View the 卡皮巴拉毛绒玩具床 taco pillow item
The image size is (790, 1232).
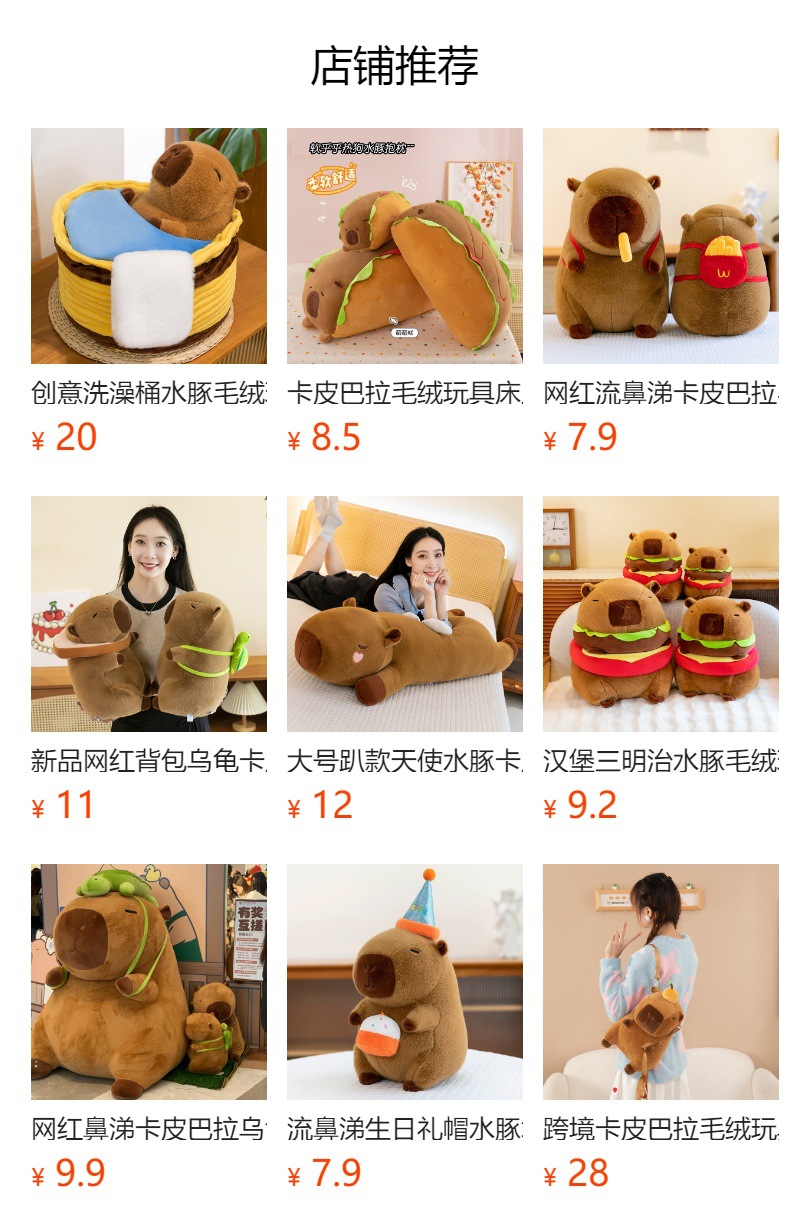[x=404, y=246]
